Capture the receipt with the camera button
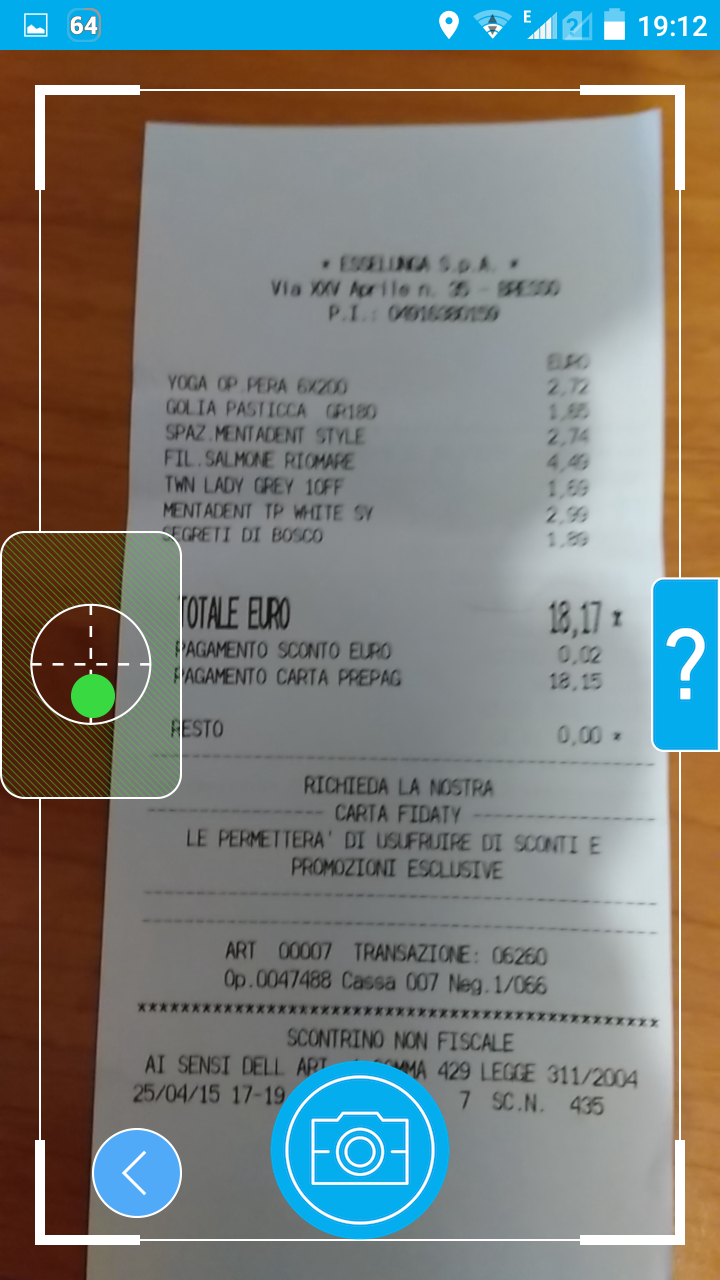 pyautogui.click(x=360, y=1151)
